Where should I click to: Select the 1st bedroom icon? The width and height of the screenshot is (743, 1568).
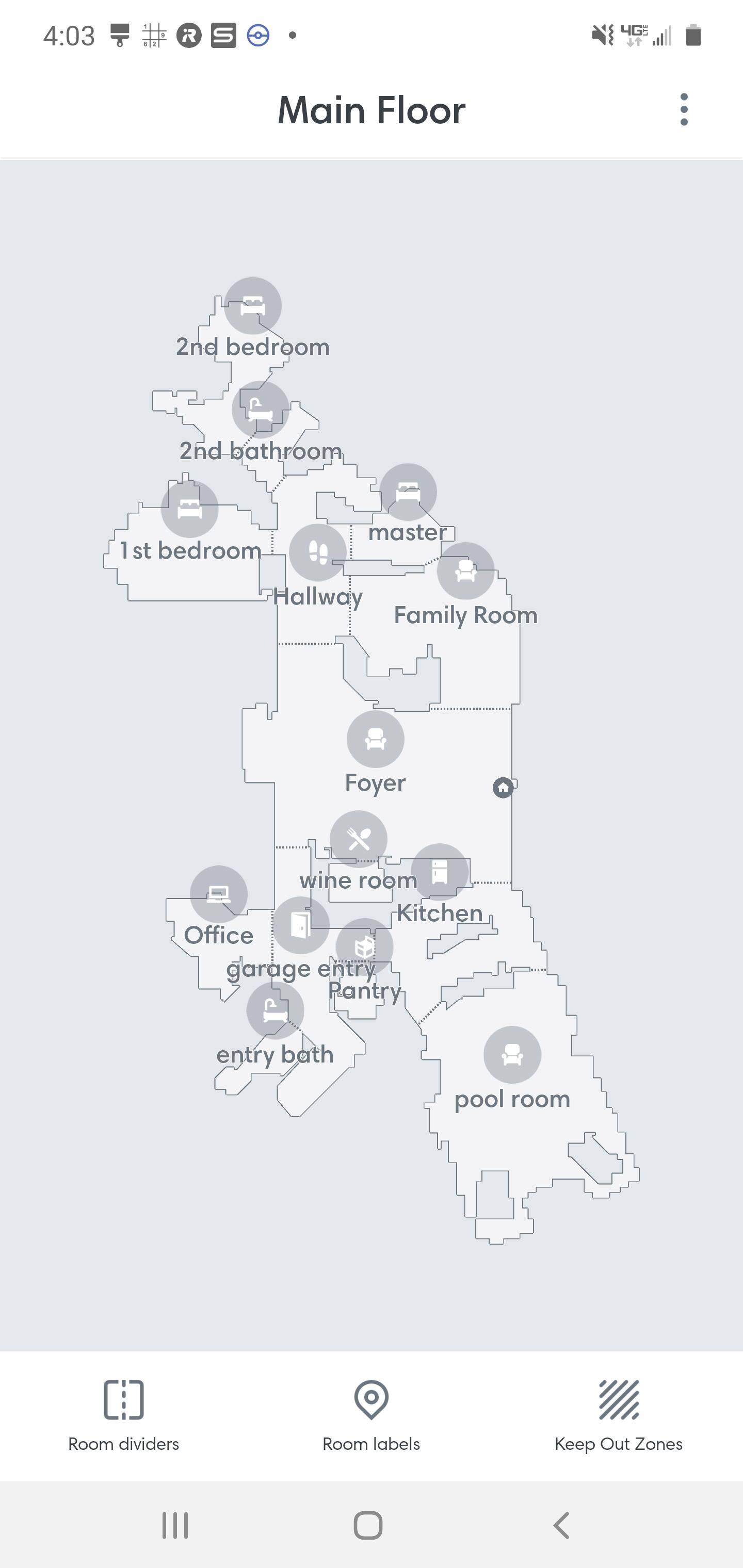tap(189, 509)
